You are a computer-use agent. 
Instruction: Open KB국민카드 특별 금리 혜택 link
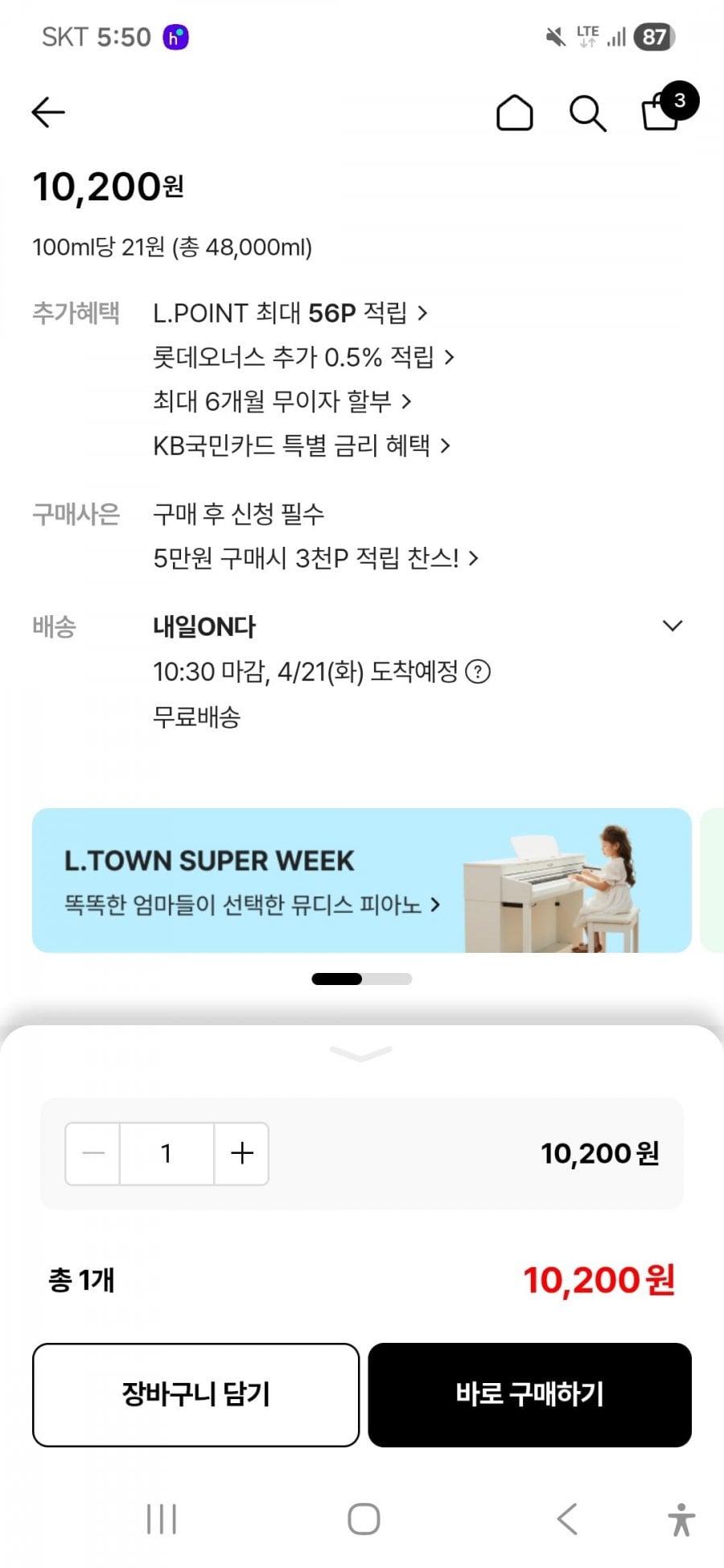tap(302, 445)
